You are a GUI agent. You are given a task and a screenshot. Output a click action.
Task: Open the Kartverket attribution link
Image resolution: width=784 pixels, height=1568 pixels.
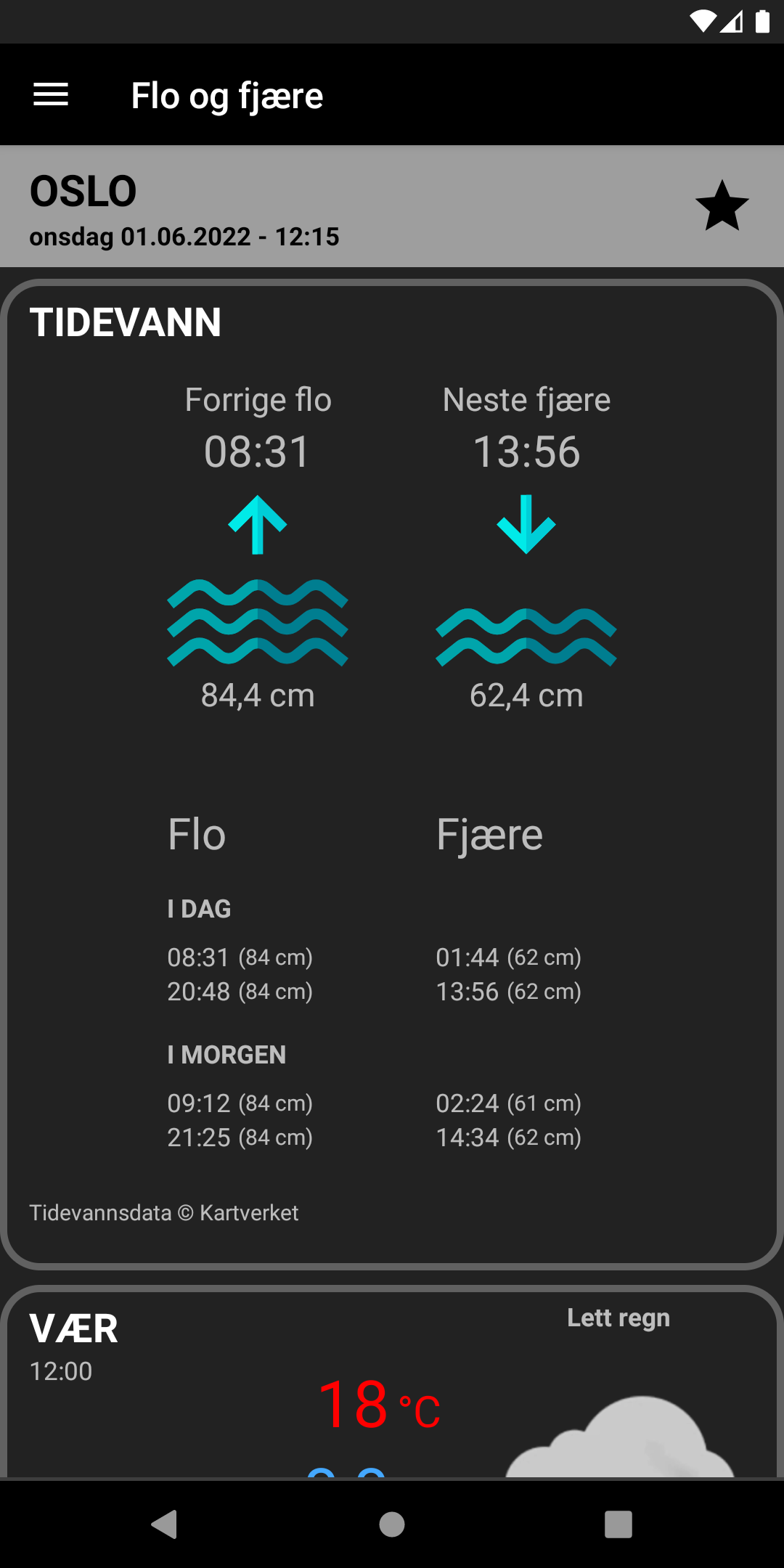pos(165,1212)
